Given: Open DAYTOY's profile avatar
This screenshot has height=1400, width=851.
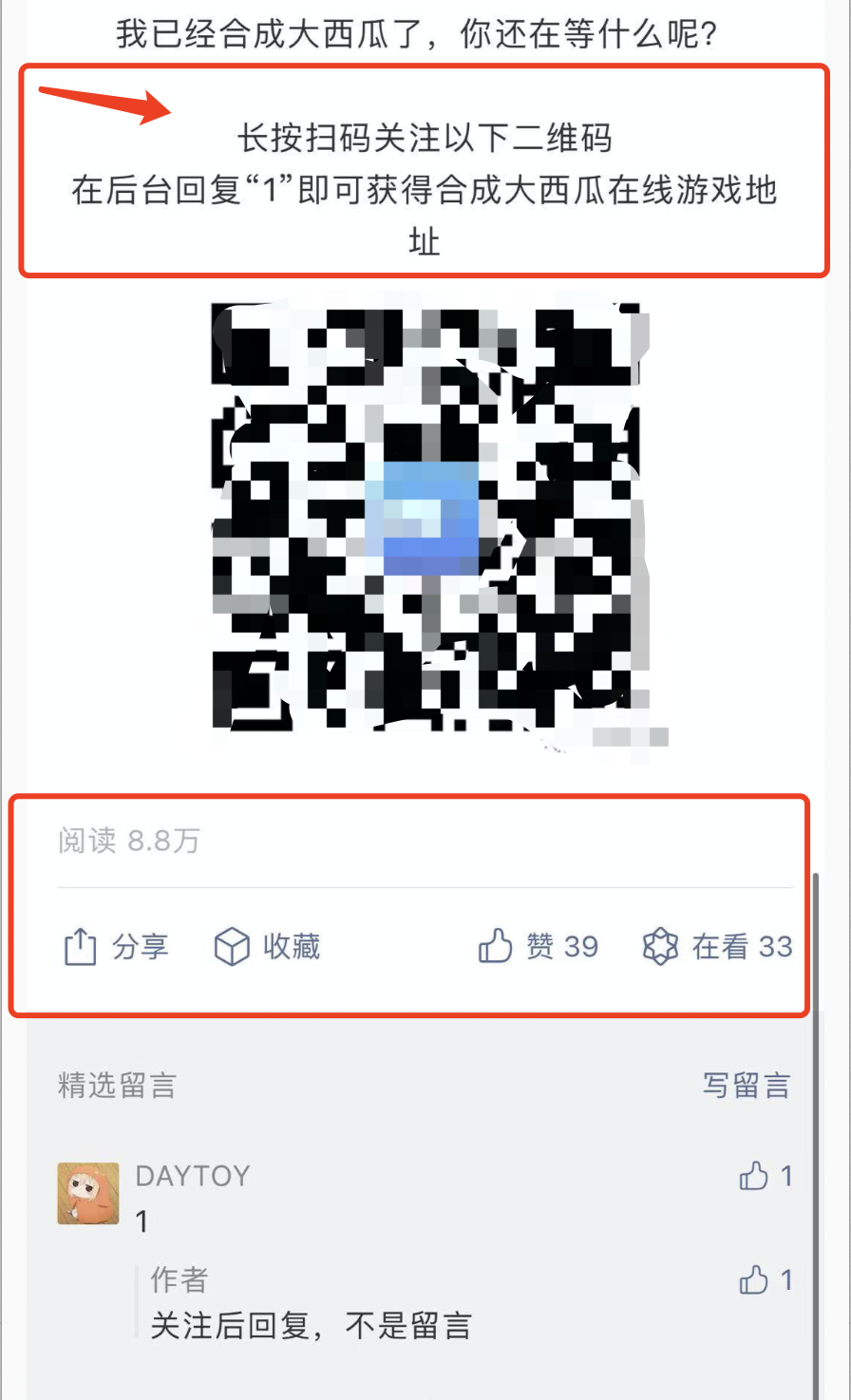Looking at the screenshot, I should (88, 1193).
